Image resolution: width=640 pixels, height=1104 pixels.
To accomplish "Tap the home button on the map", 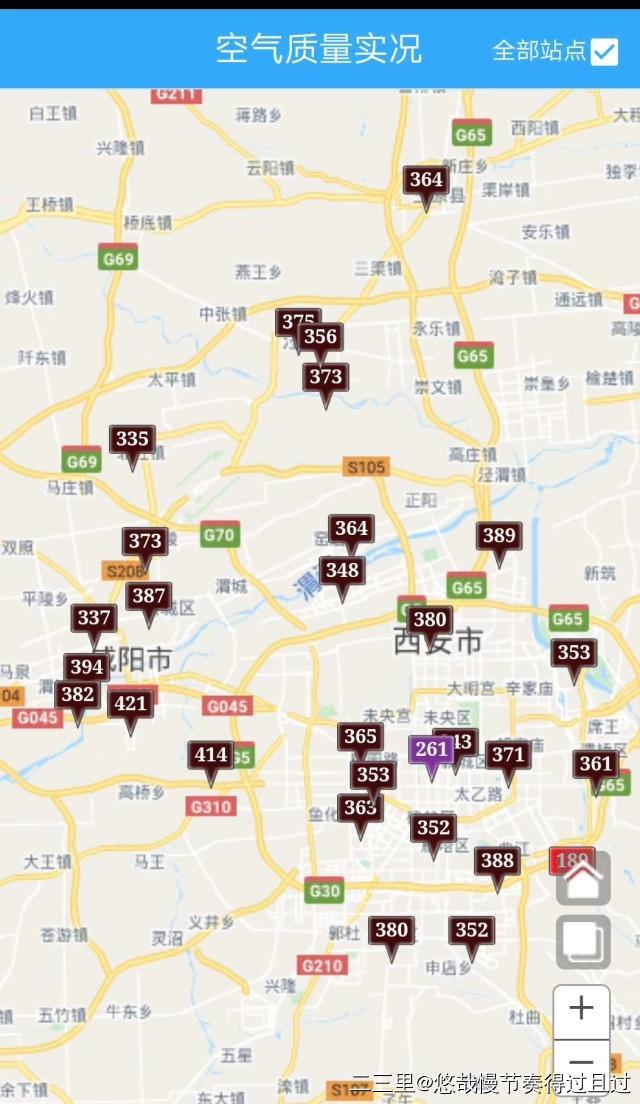I will [x=583, y=879].
